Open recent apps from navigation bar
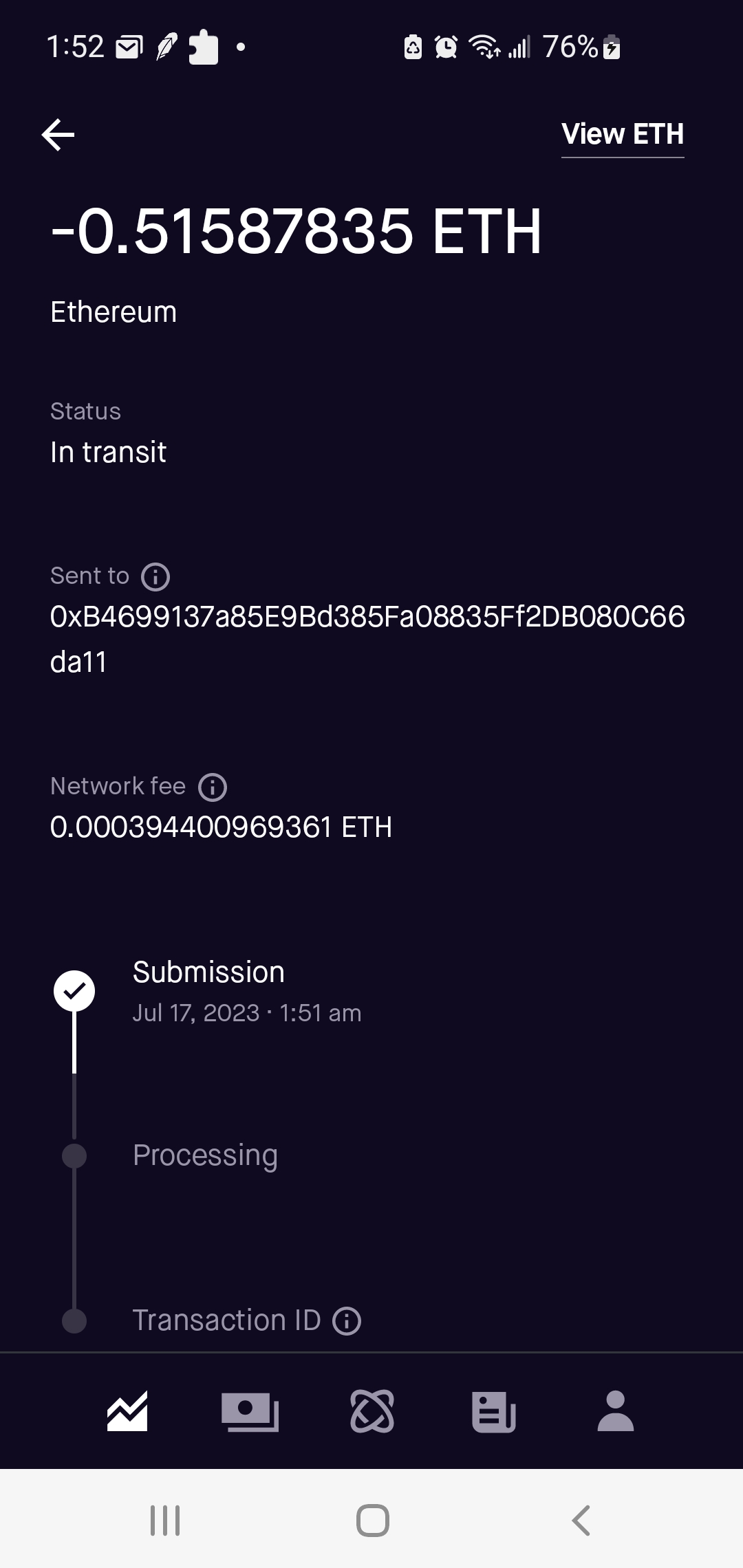Viewport: 743px width, 1568px height. click(165, 1520)
